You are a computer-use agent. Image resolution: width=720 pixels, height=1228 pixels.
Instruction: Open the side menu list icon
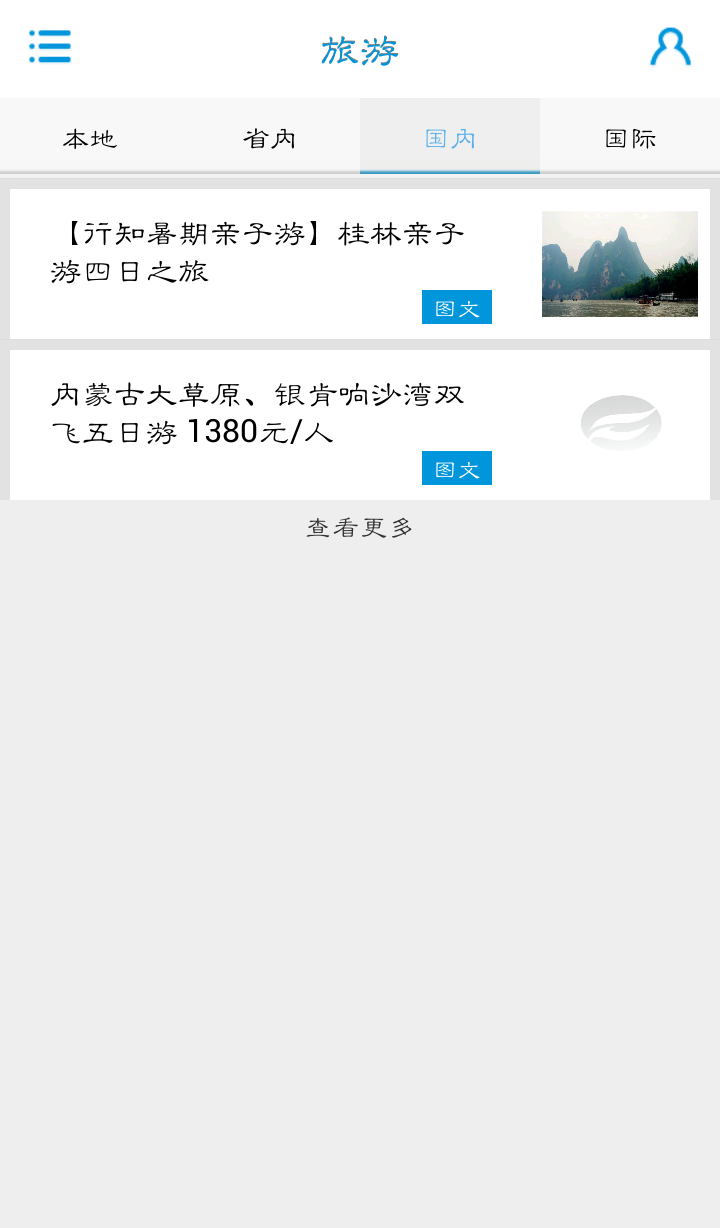[x=50, y=47]
